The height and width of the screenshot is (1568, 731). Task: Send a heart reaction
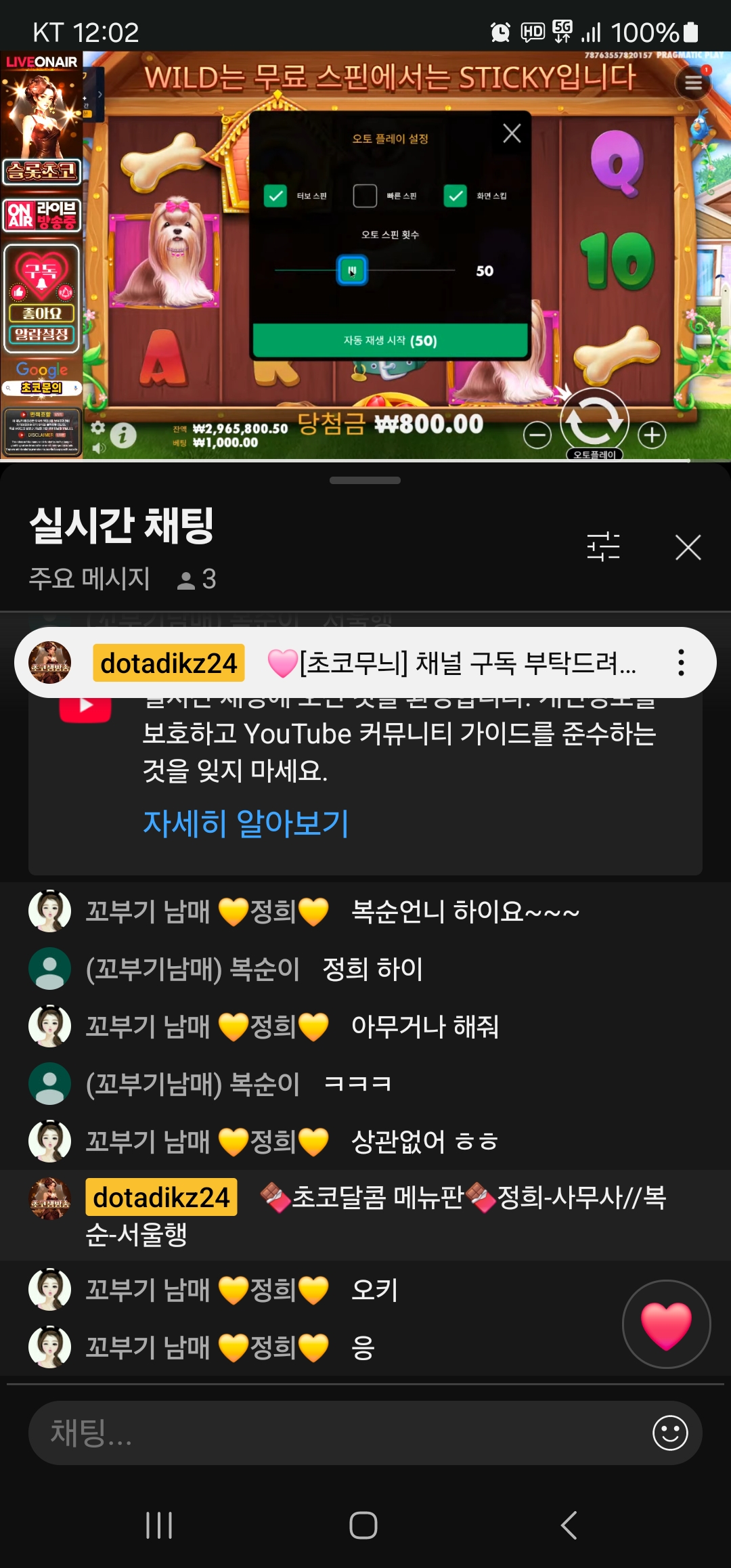click(x=666, y=1324)
